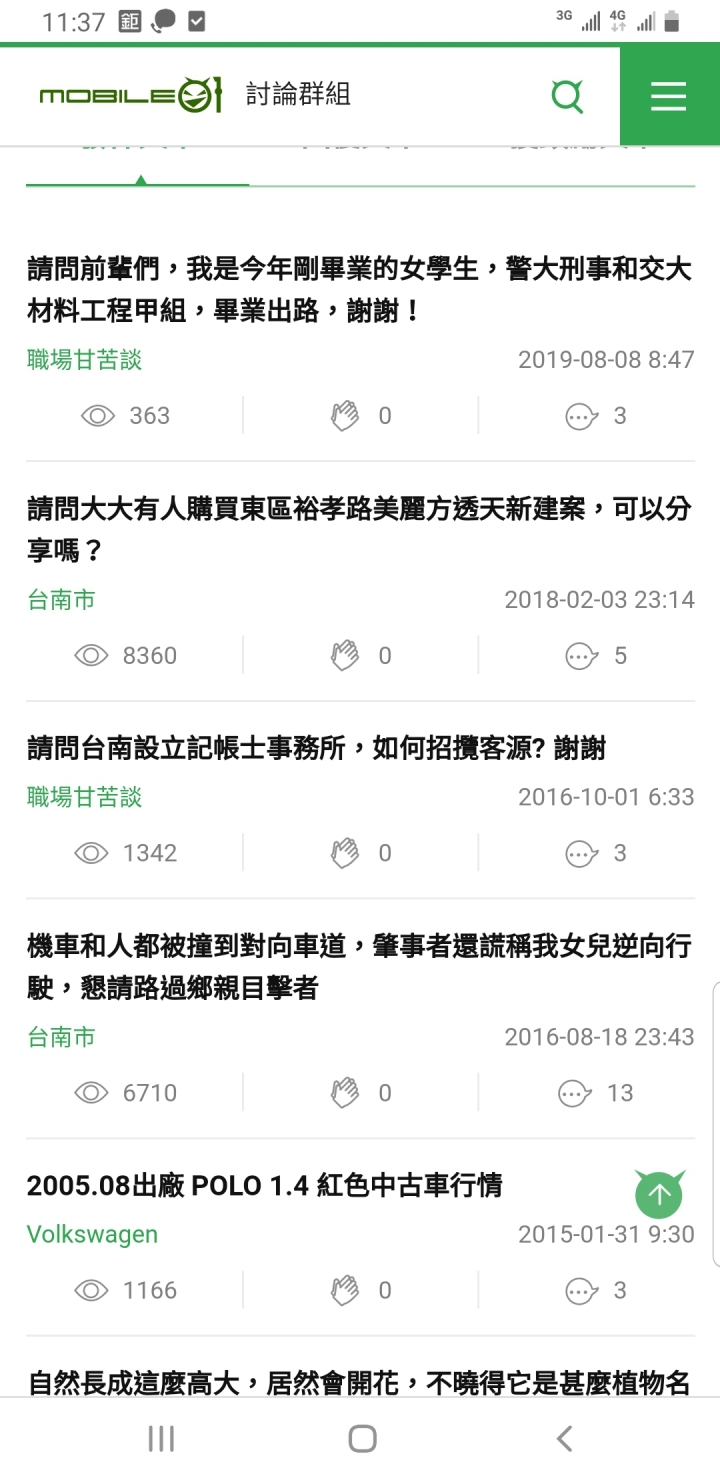Go back using the system back button
Image resolution: width=720 pixels, height=1480 pixels.
pyautogui.click(x=564, y=1439)
